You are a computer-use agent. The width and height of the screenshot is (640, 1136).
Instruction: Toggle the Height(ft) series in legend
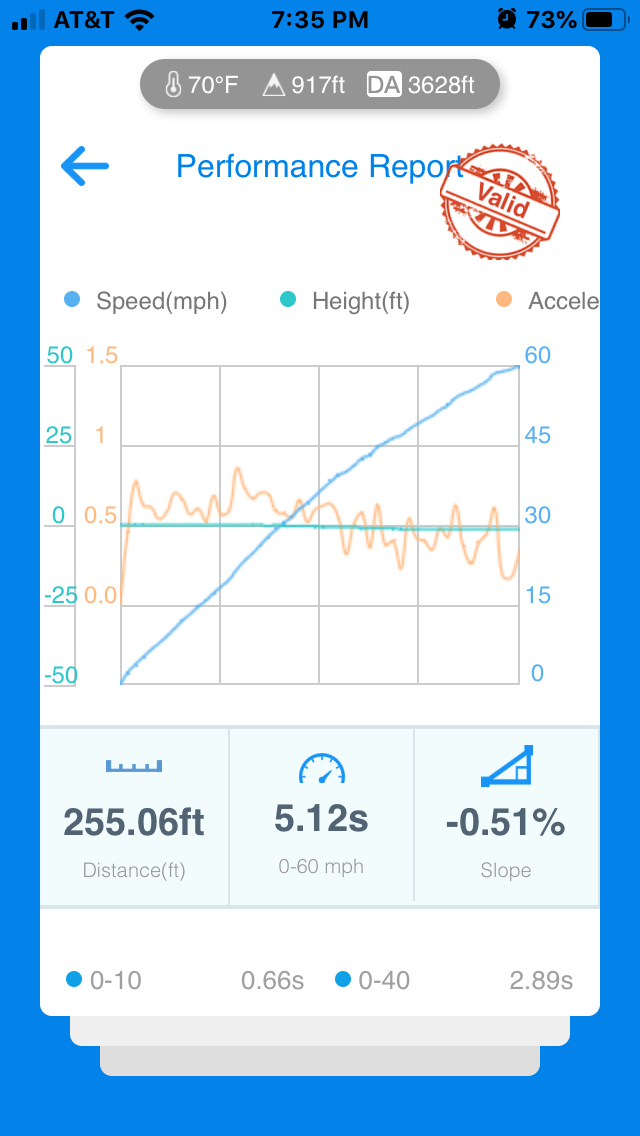point(345,300)
